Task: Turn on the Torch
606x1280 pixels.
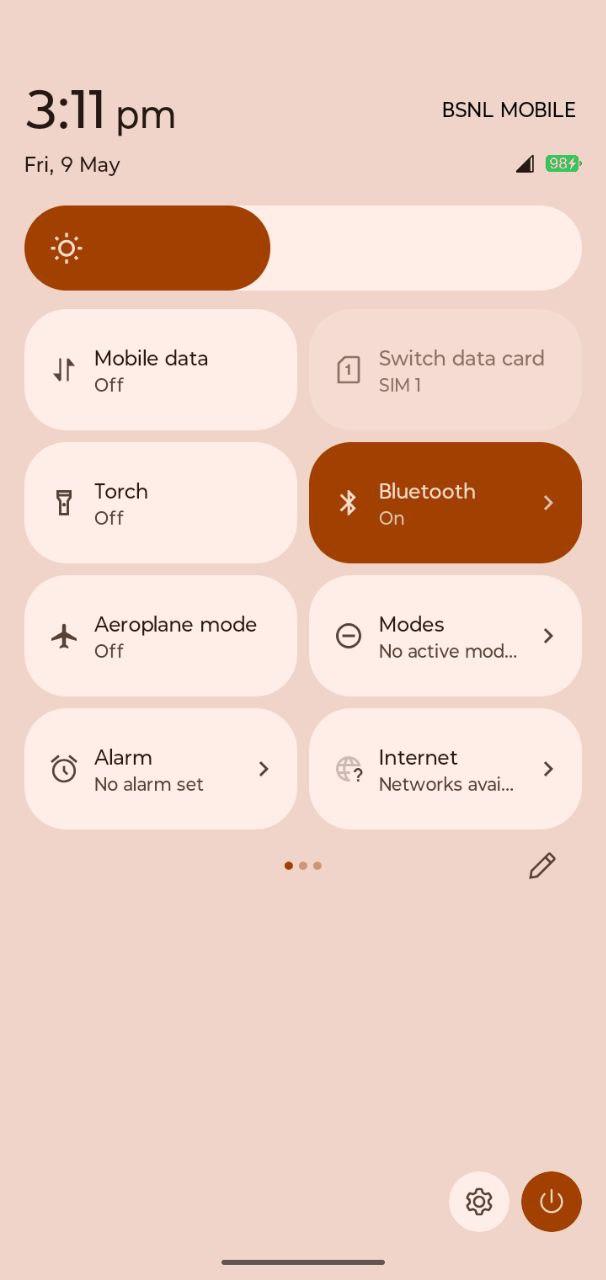Action: click(160, 503)
